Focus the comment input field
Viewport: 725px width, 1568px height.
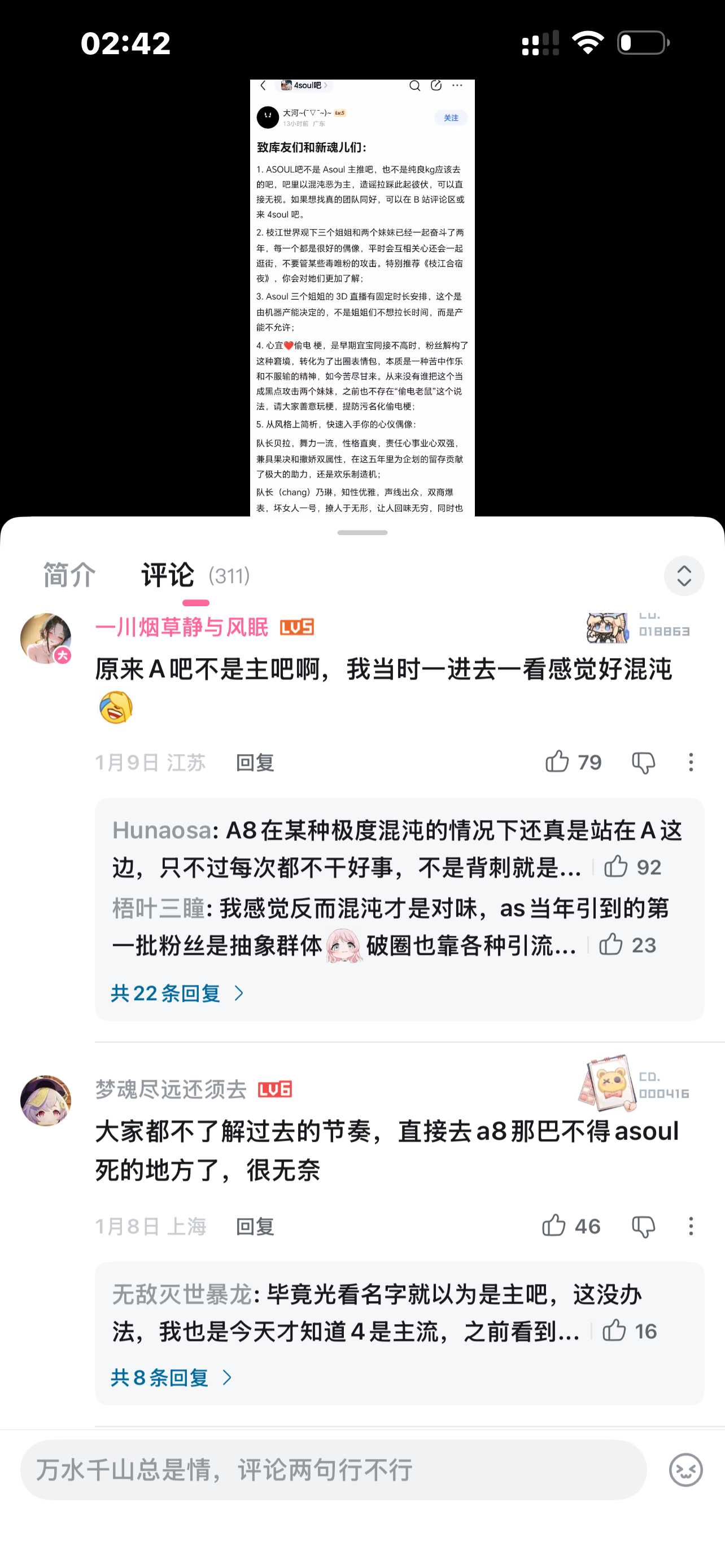(x=333, y=1469)
